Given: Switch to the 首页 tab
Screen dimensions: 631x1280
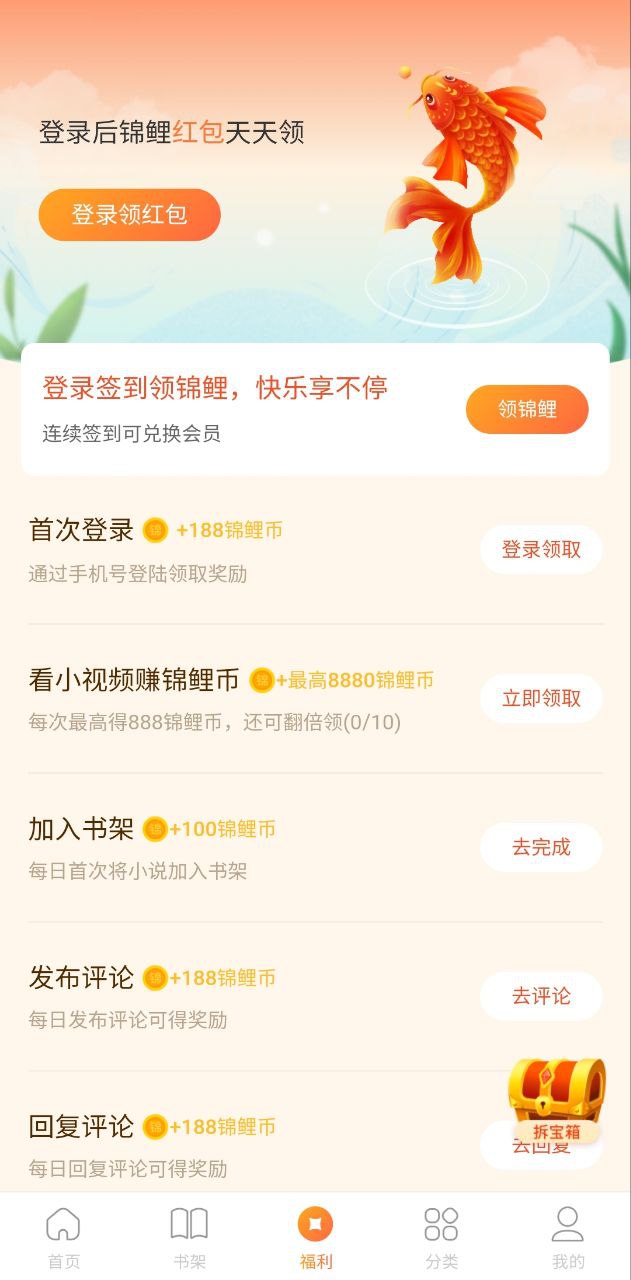Looking at the screenshot, I should (63, 1236).
